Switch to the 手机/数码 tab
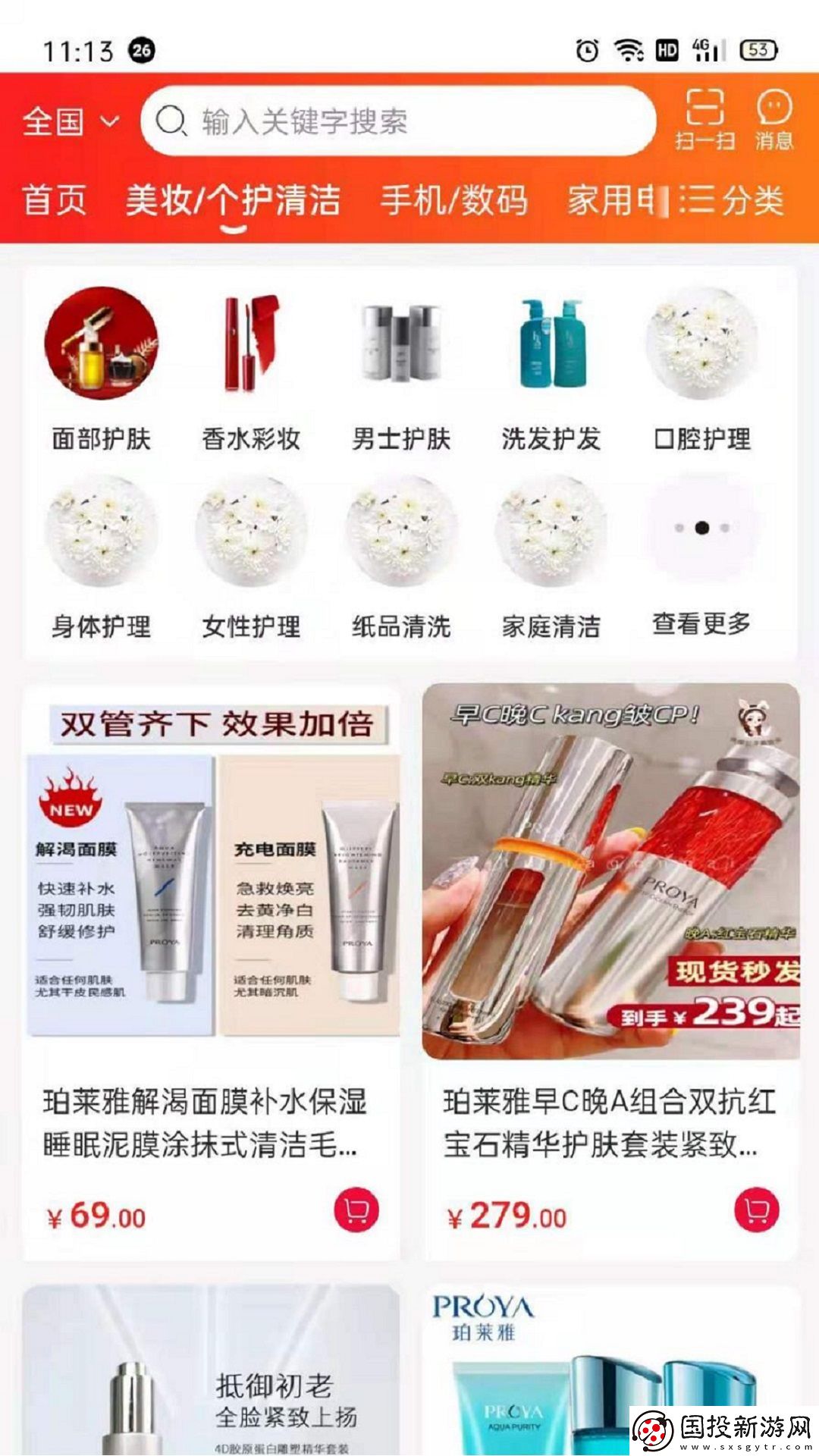Viewport: 819px width, 1456px height. (453, 201)
